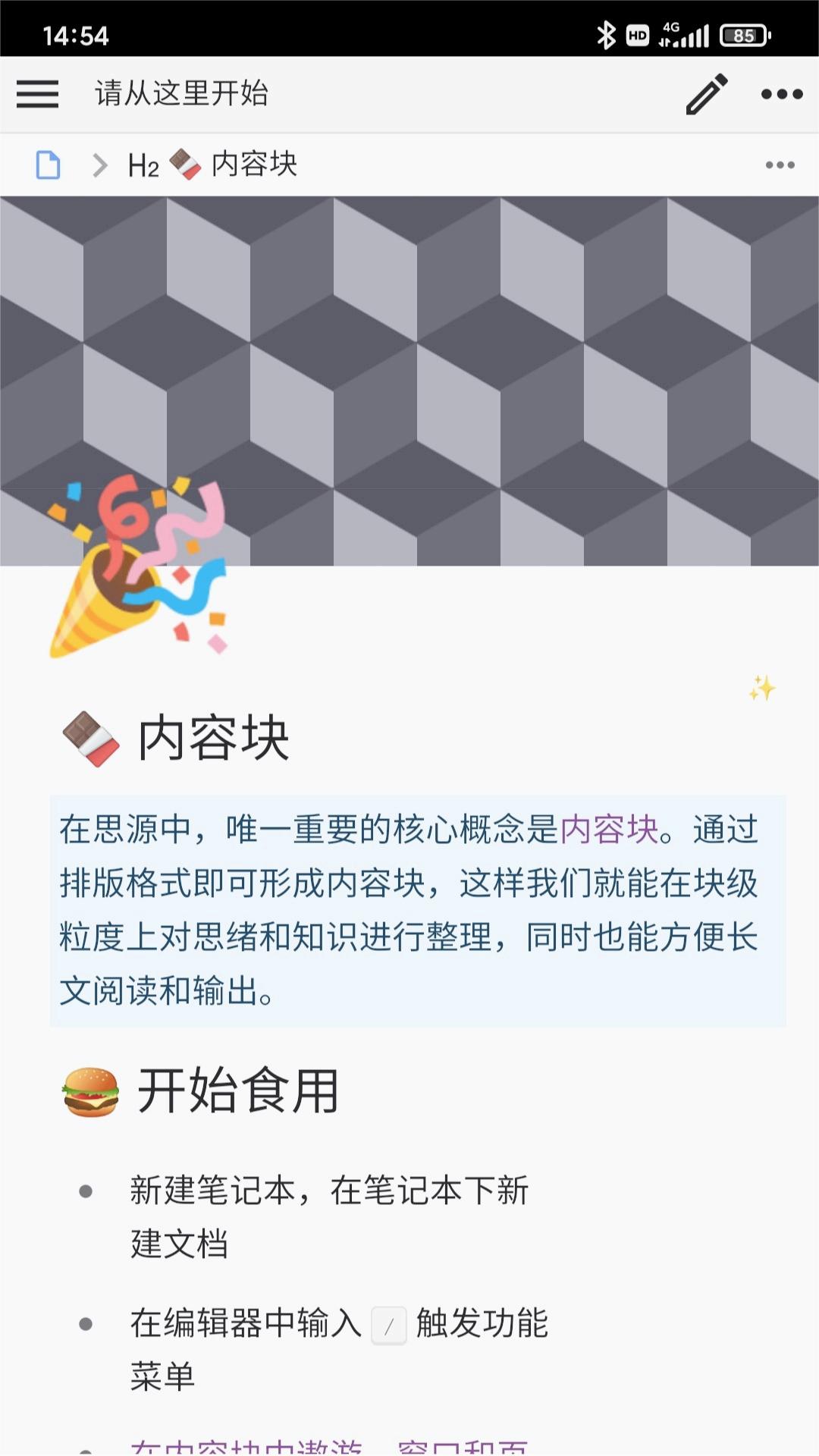This screenshot has height=1456, width=819.
Task: Tap the pencil icon to edit the document
Action: point(705,94)
